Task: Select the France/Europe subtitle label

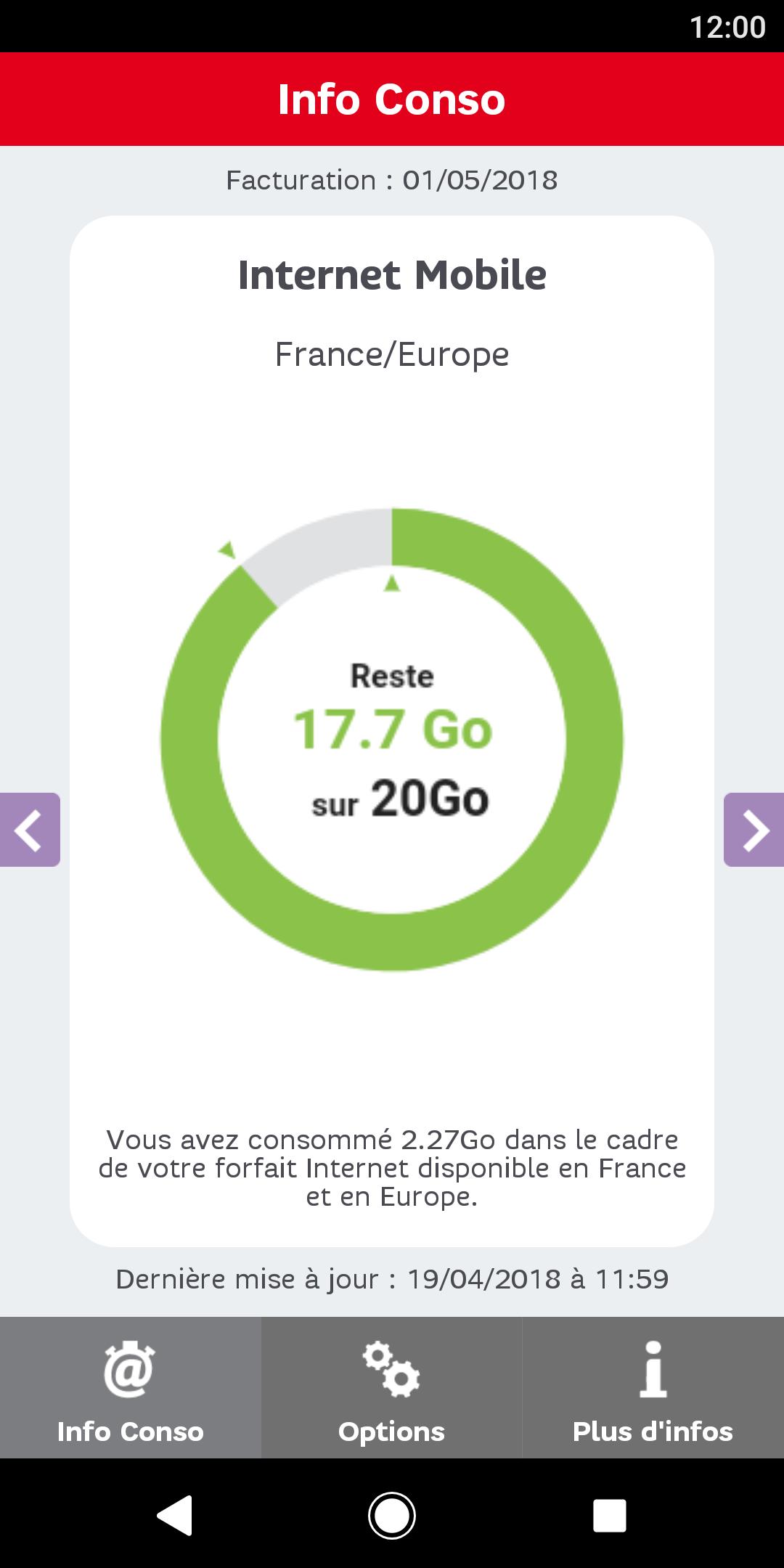Action: tap(392, 354)
